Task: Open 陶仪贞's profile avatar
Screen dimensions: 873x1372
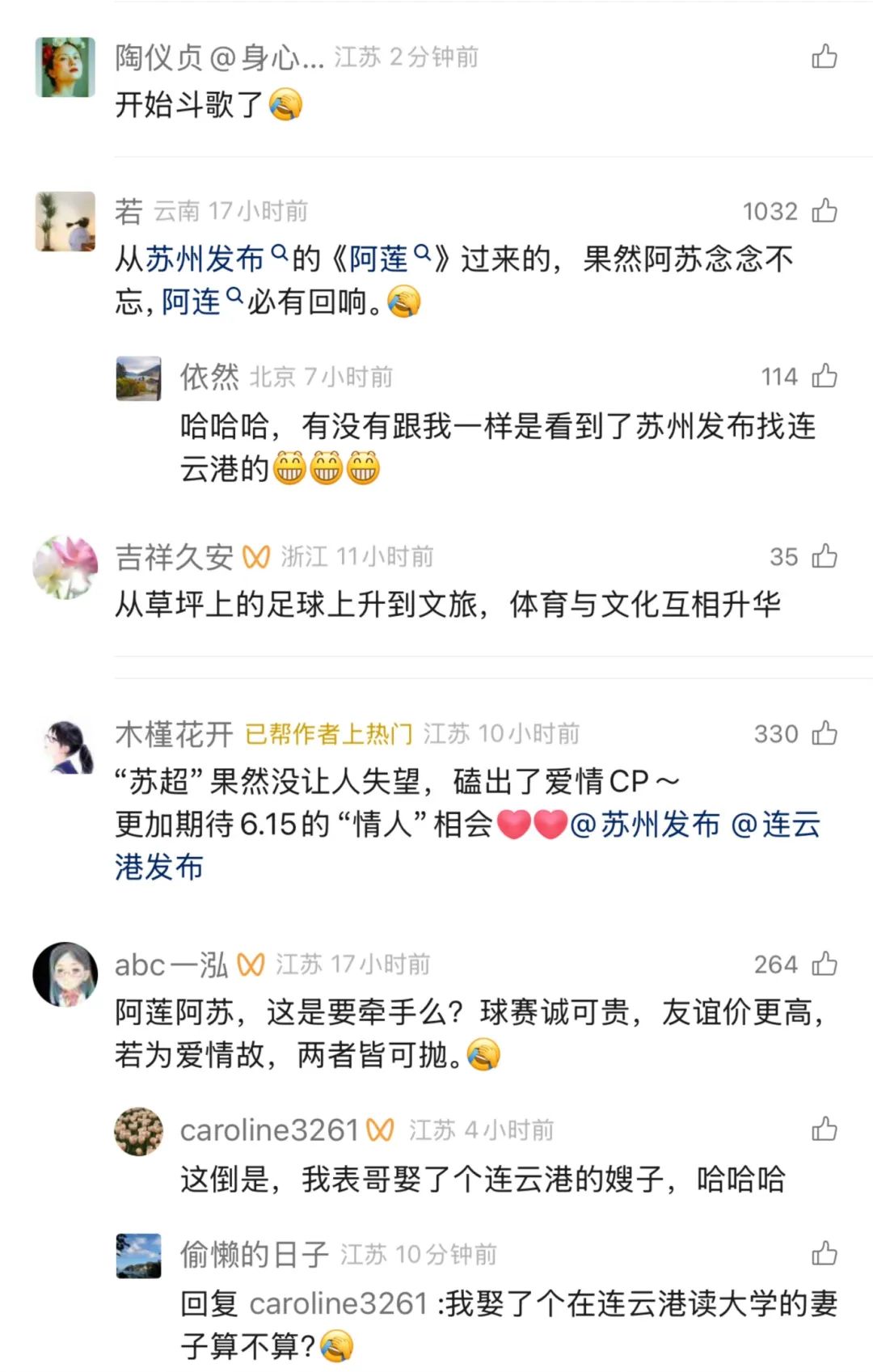Action: [x=65, y=67]
